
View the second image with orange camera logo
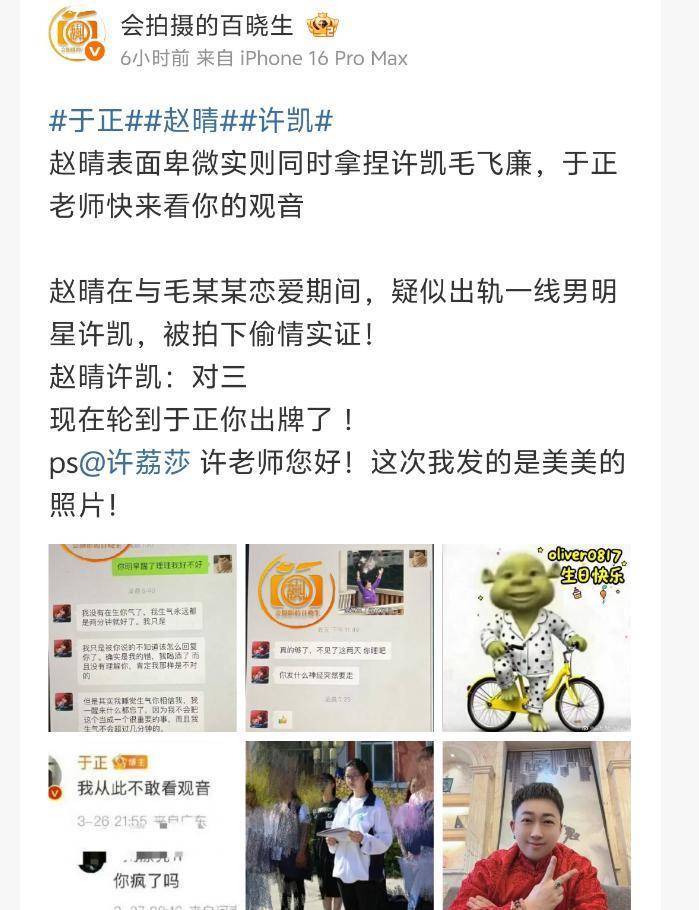(x=340, y=638)
